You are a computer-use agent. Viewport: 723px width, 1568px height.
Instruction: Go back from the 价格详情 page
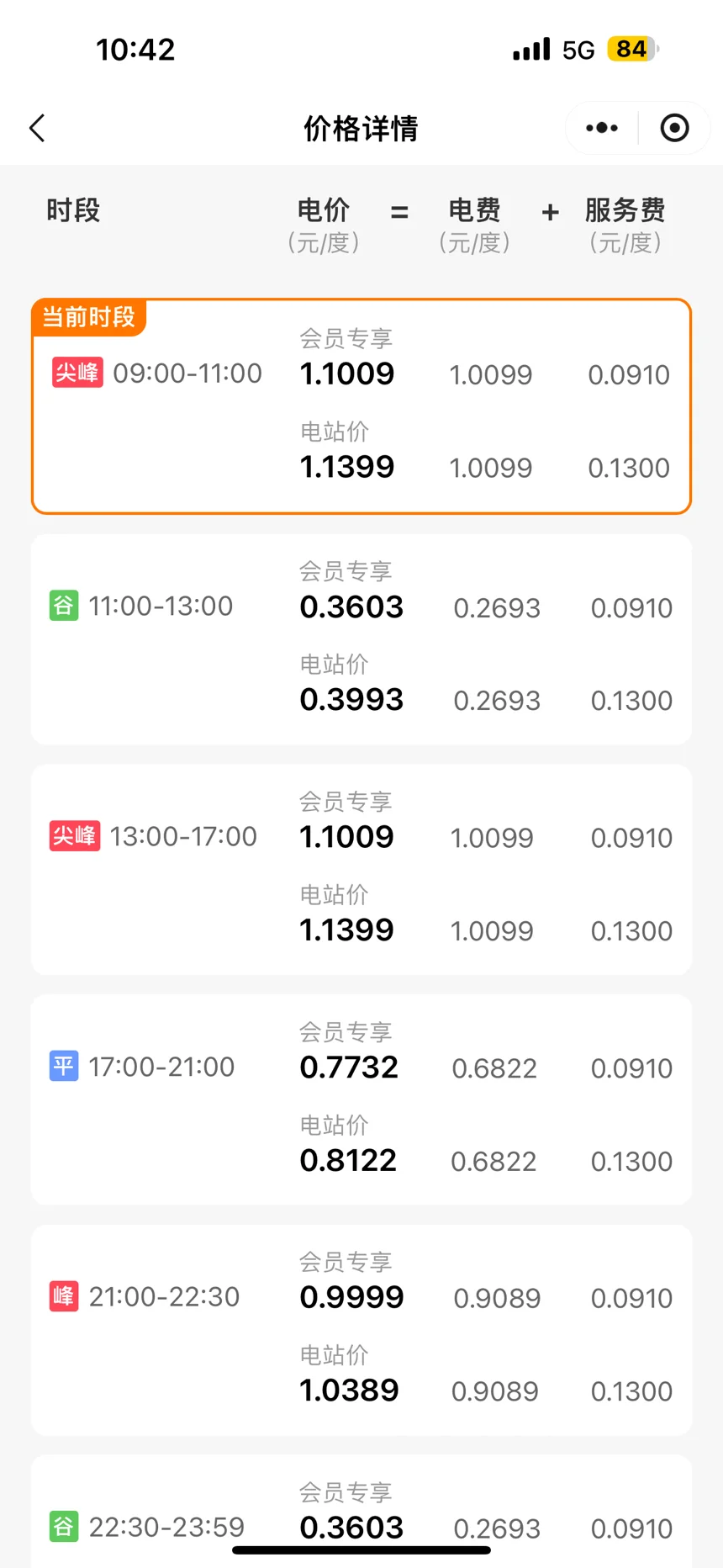(37, 129)
